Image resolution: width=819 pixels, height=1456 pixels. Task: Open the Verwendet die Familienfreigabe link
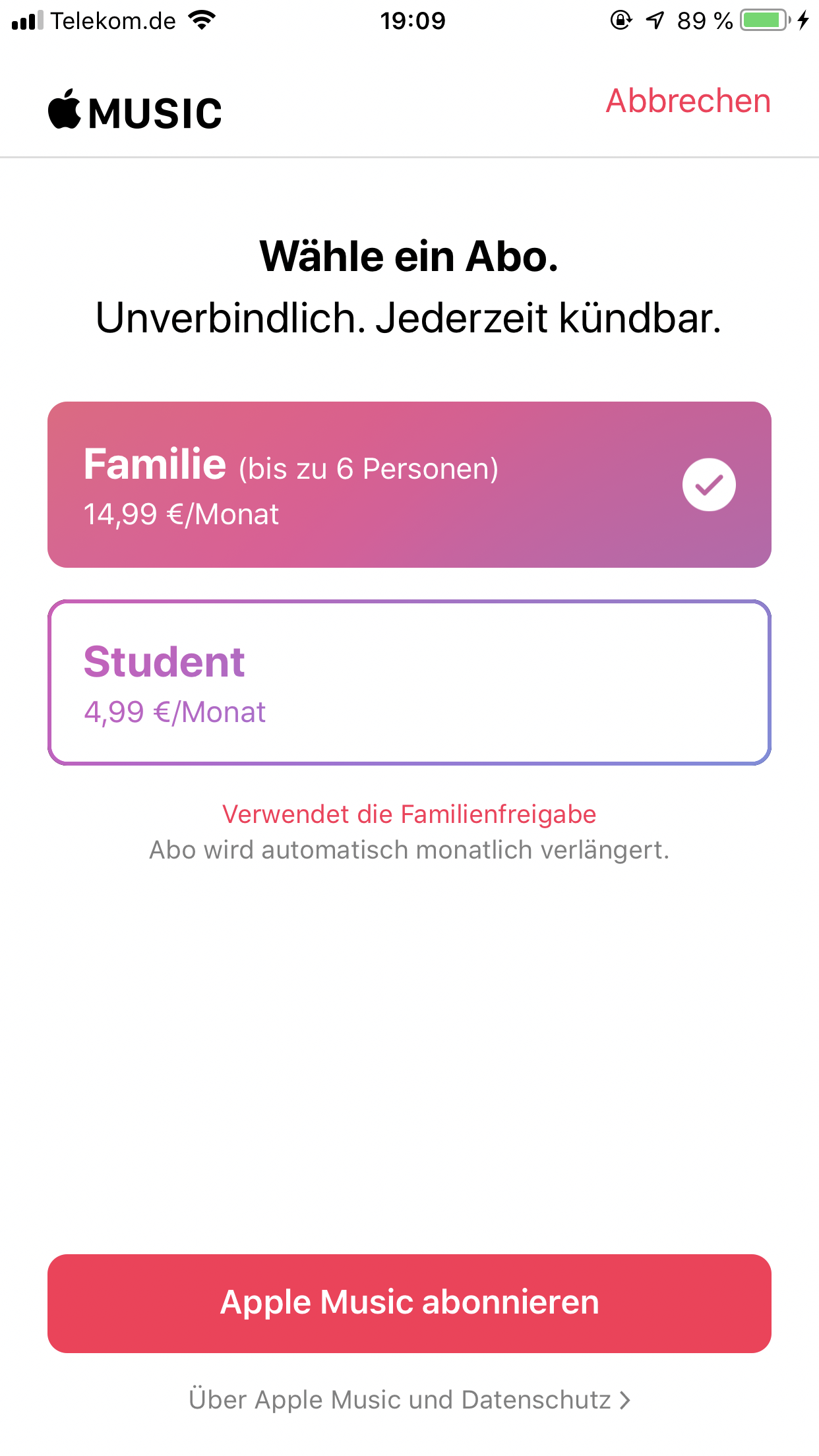click(x=409, y=814)
